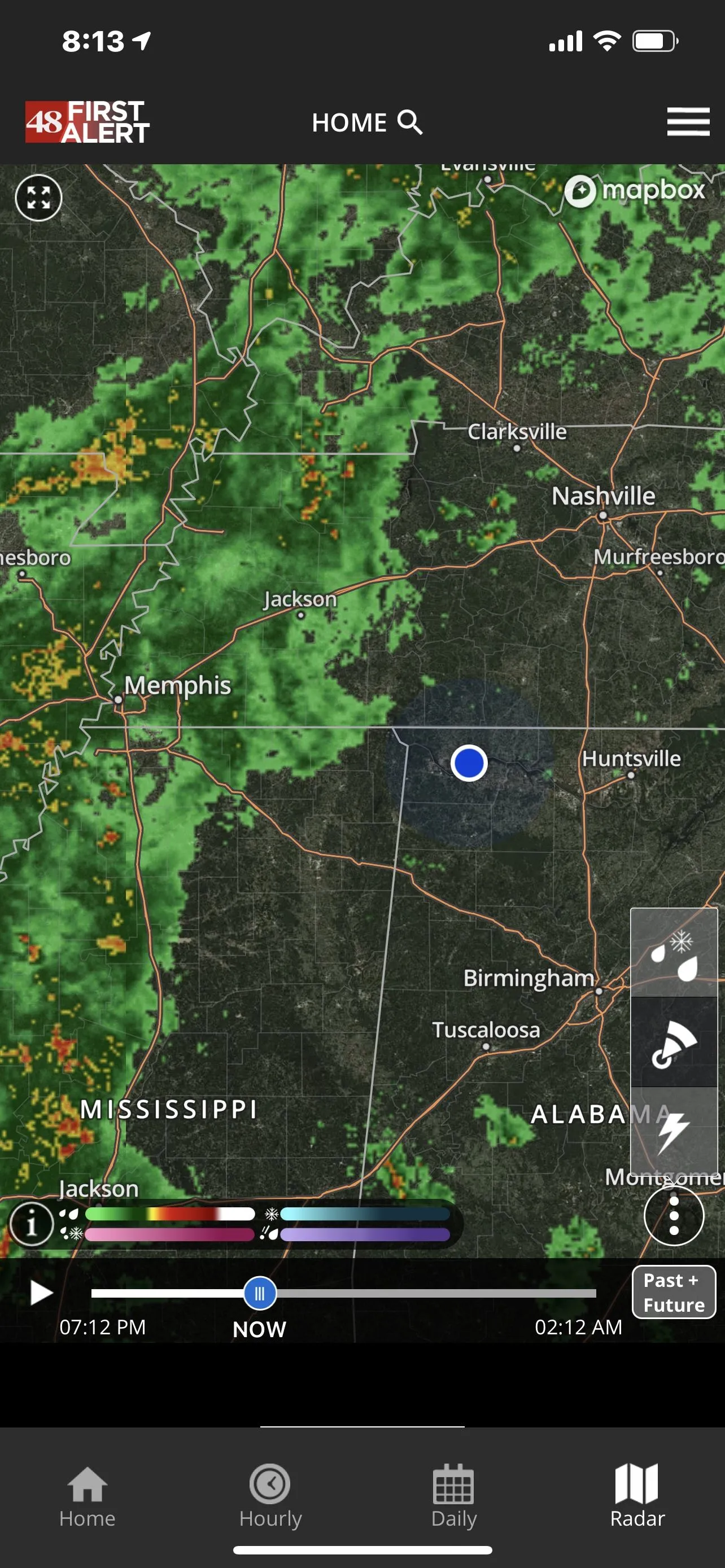The width and height of the screenshot is (725, 1568).
Task: Search for a location from HOME
Action: [410, 122]
